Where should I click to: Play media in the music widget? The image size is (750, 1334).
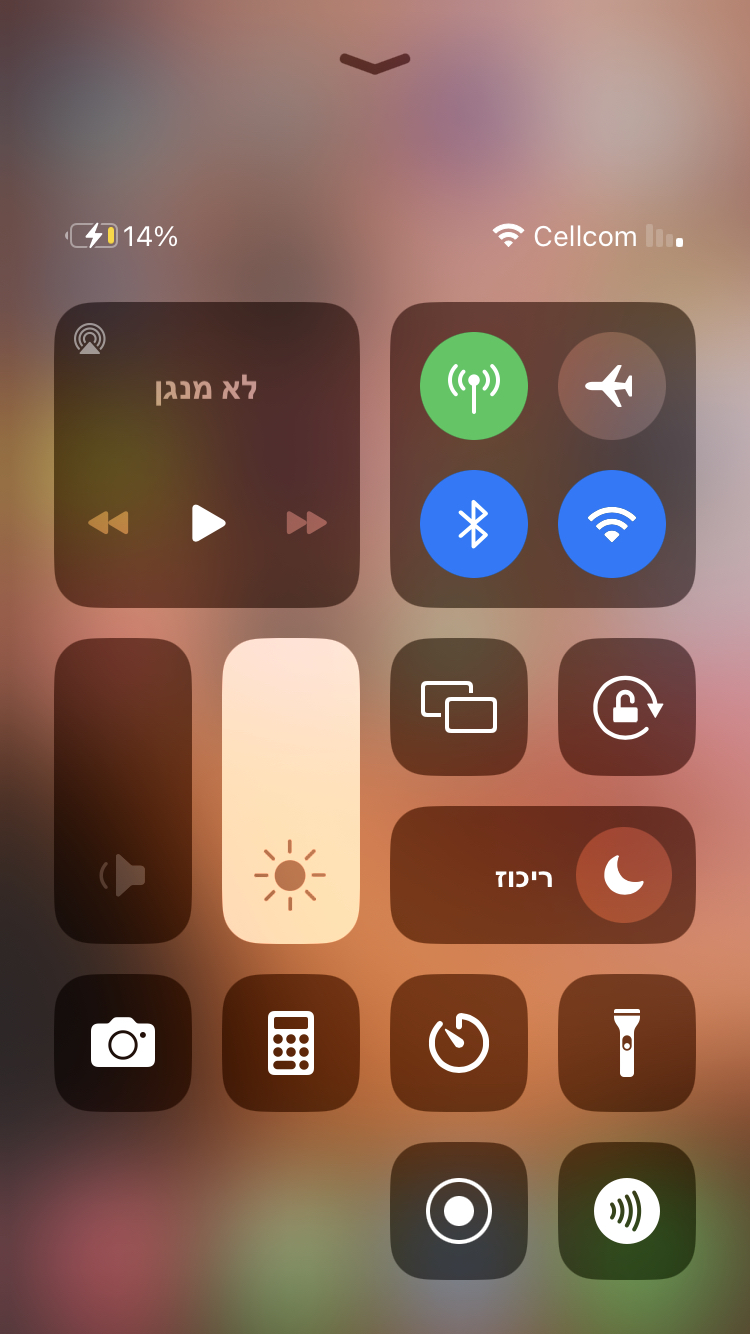click(x=208, y=523)
